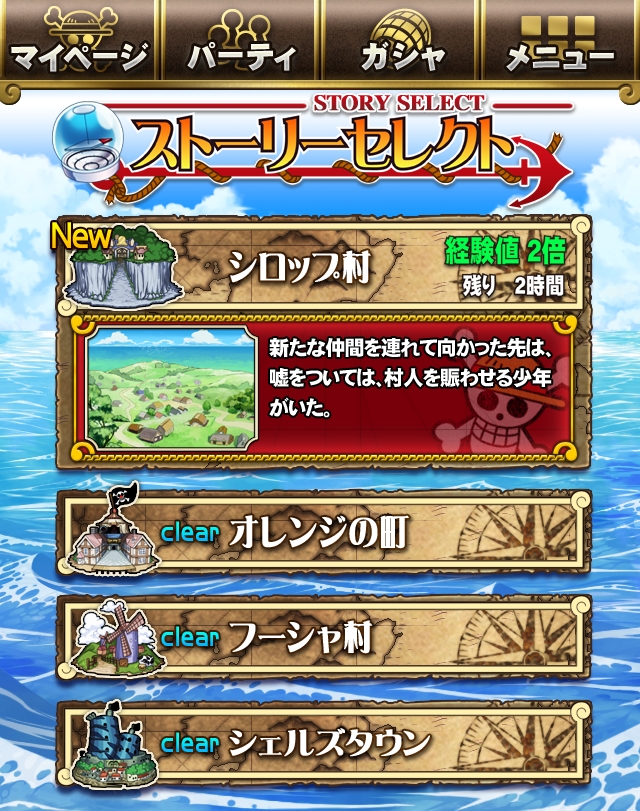
Task: Open the マイページ tab
Action: [80, 42]
